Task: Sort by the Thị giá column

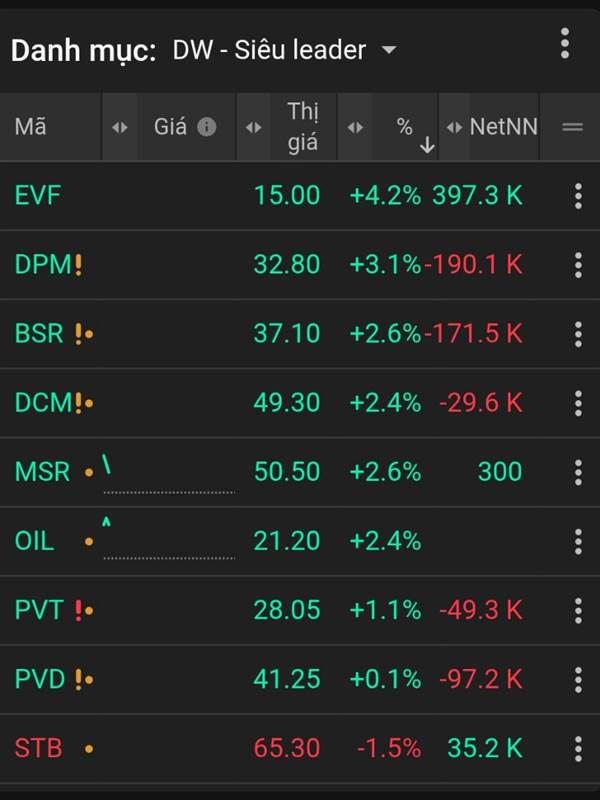Action: 302,127
